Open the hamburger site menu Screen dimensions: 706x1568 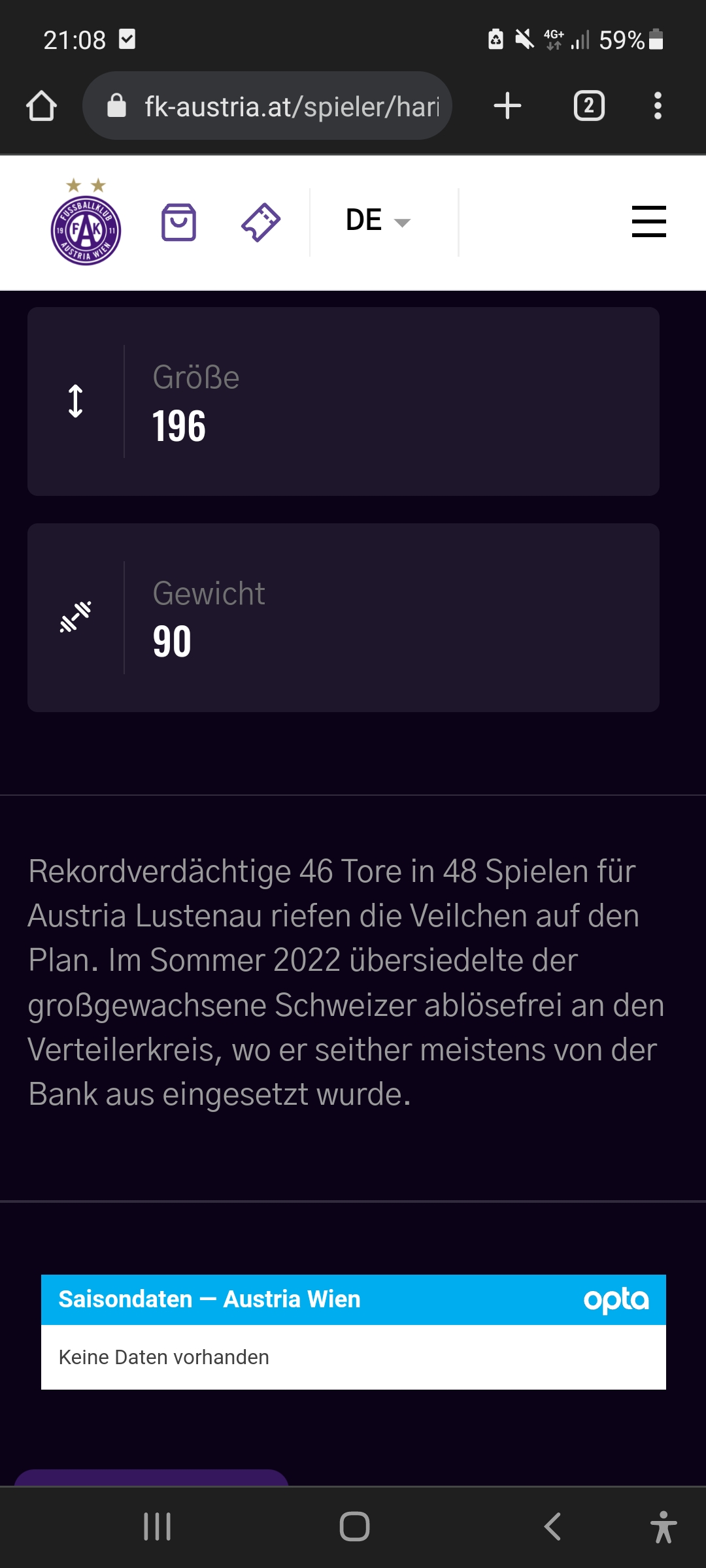tap(649, 221)
